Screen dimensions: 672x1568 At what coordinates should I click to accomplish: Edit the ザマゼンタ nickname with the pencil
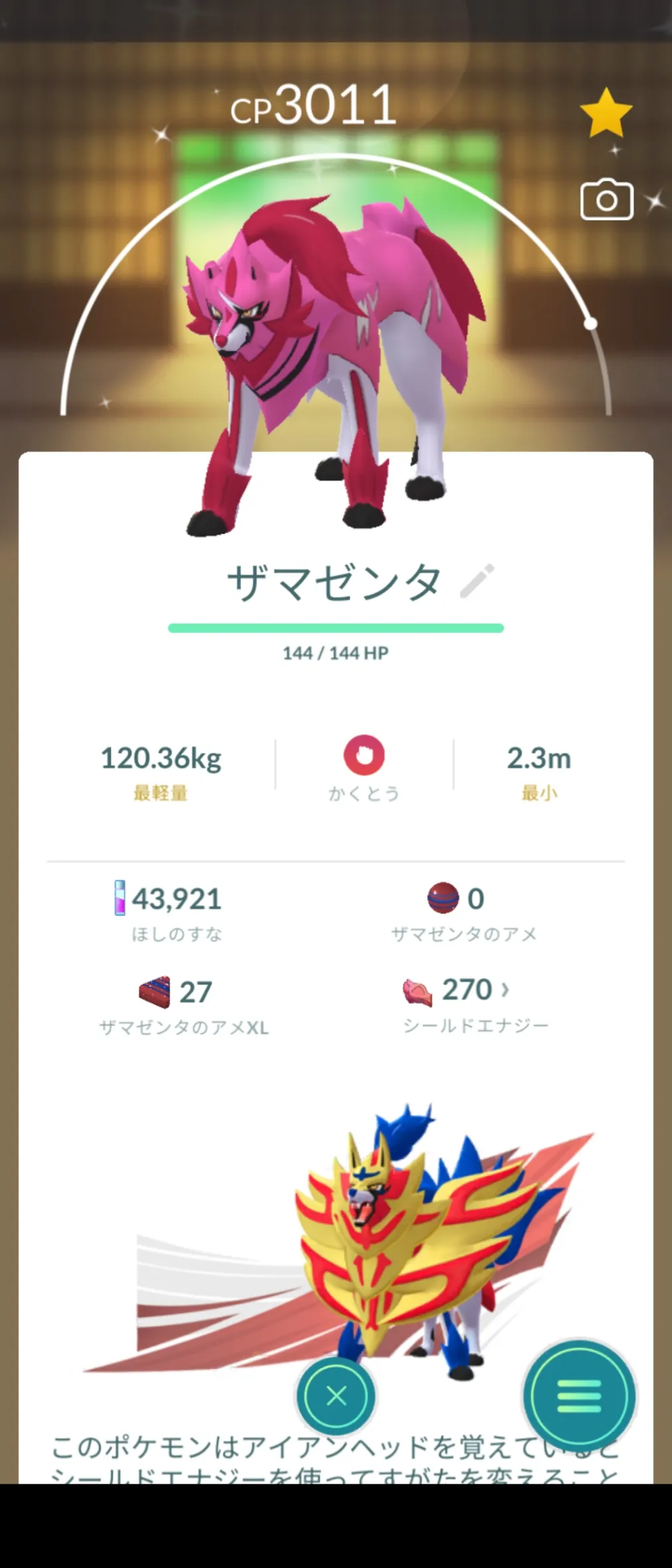pyautogui.click(x=478, y=581)
